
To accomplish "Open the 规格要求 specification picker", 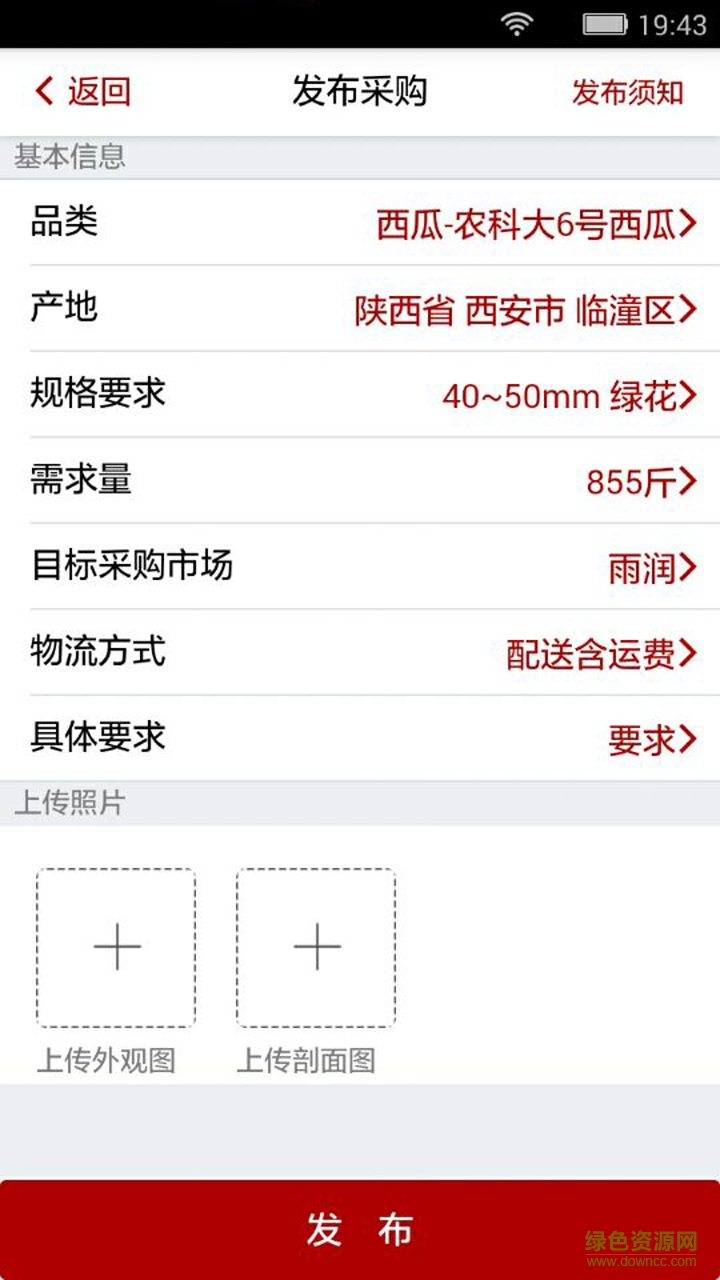I will click(691, 394).
